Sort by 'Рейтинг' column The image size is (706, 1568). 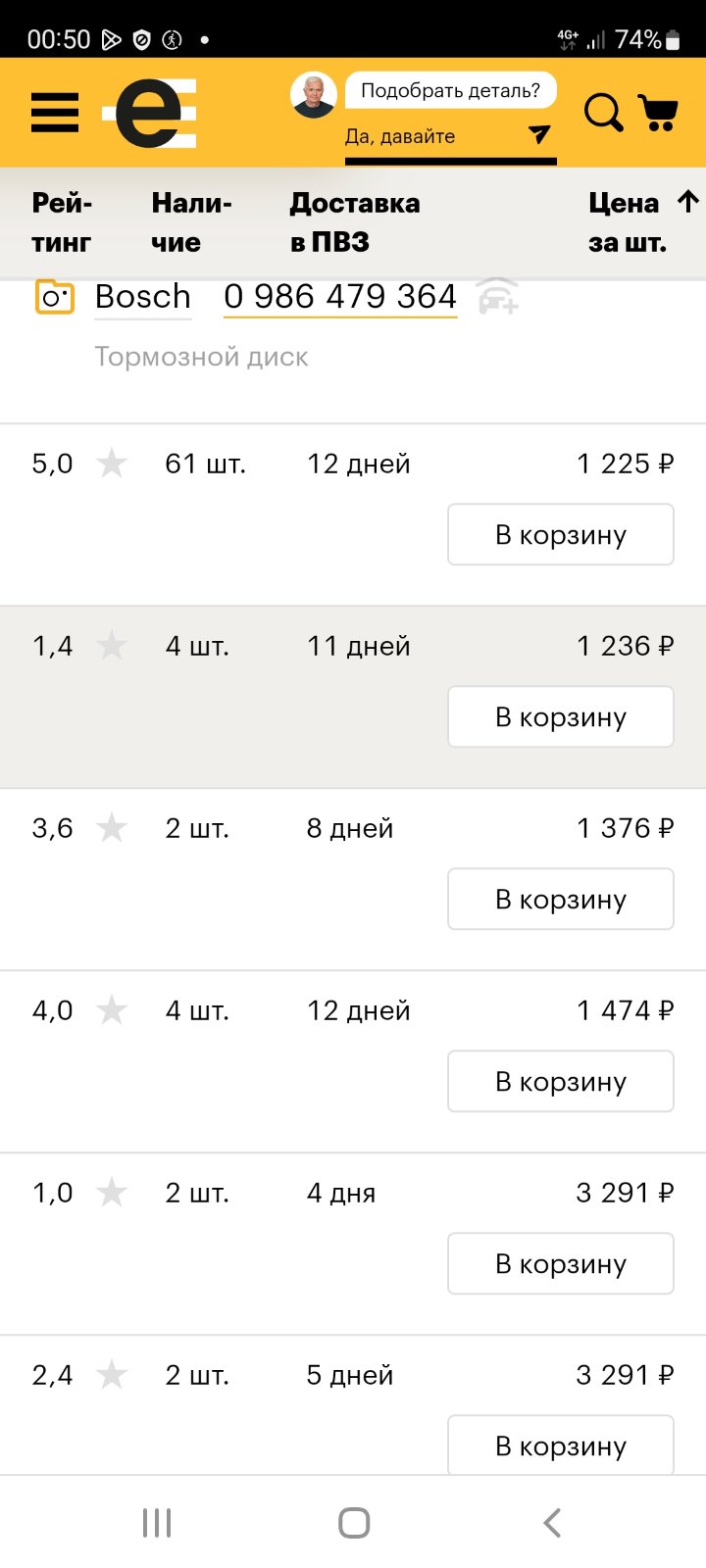point(62,222)
